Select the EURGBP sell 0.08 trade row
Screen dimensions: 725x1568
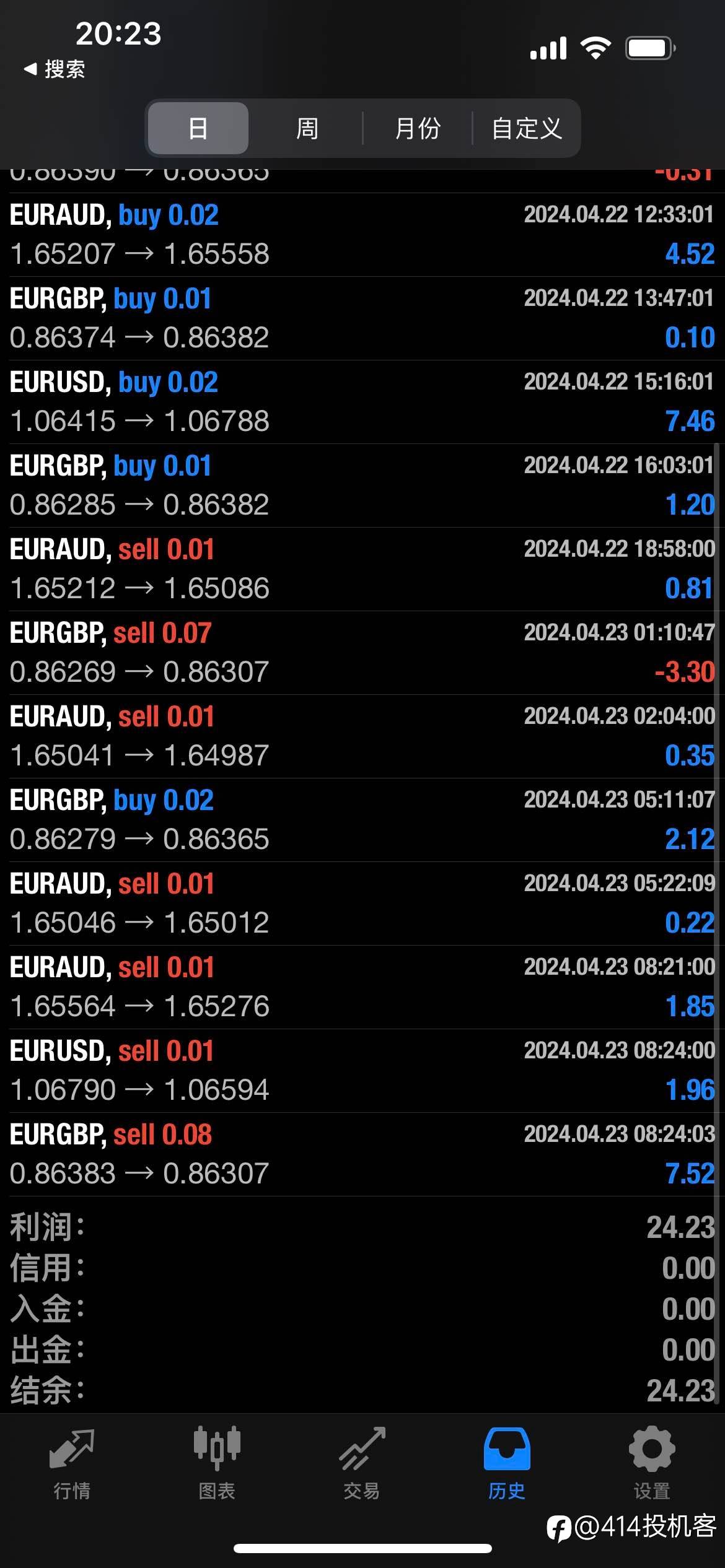pos(362,1154)
